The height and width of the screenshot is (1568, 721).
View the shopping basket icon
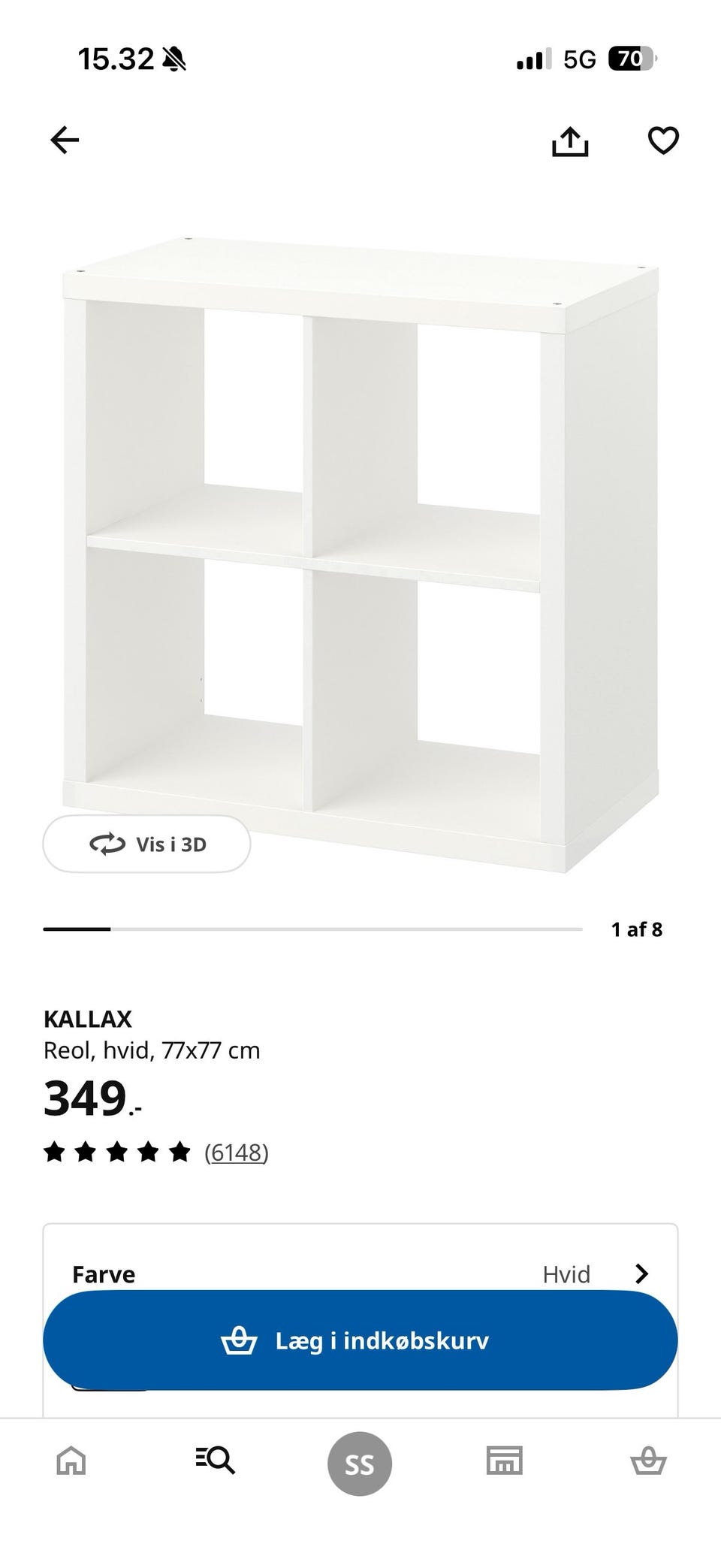[648, 1461]
